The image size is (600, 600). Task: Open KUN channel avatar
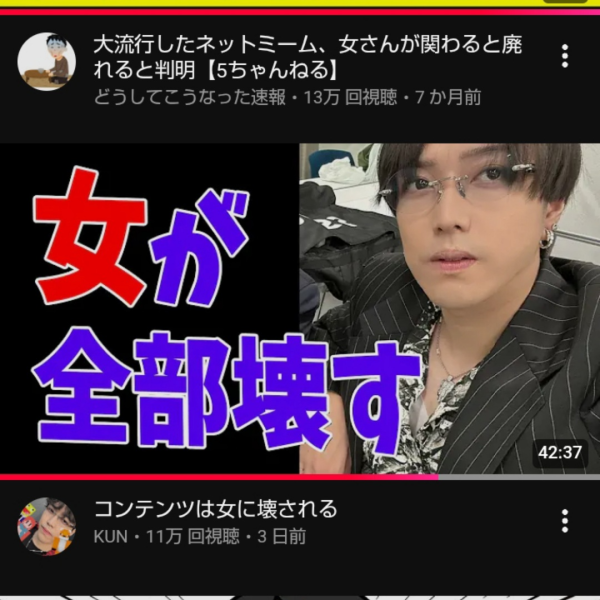click(46, 525)
